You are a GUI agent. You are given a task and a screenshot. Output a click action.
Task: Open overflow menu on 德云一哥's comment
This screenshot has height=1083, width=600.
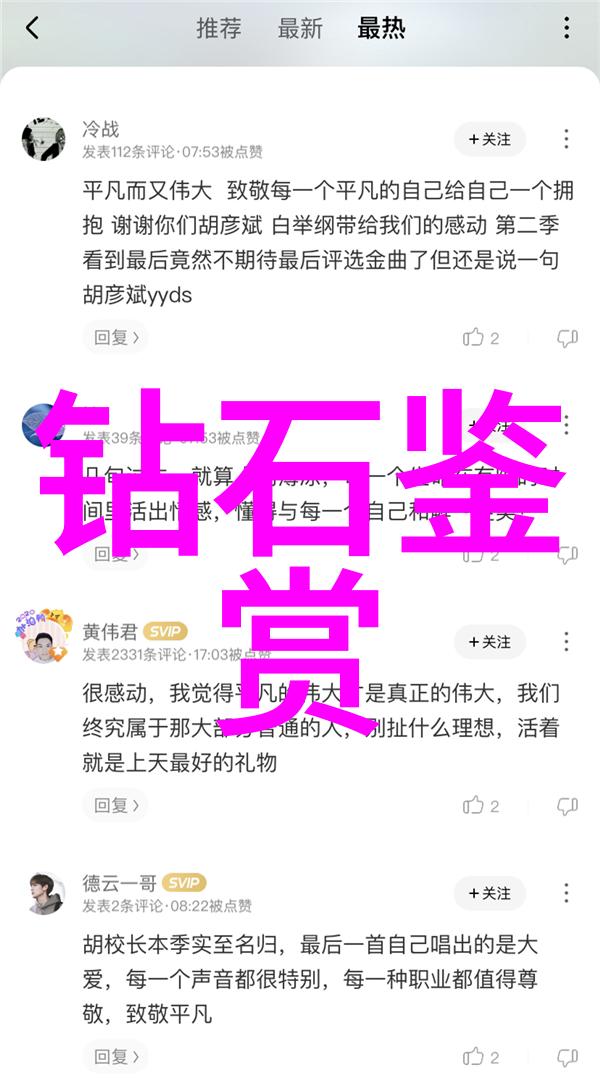point(566,892)
